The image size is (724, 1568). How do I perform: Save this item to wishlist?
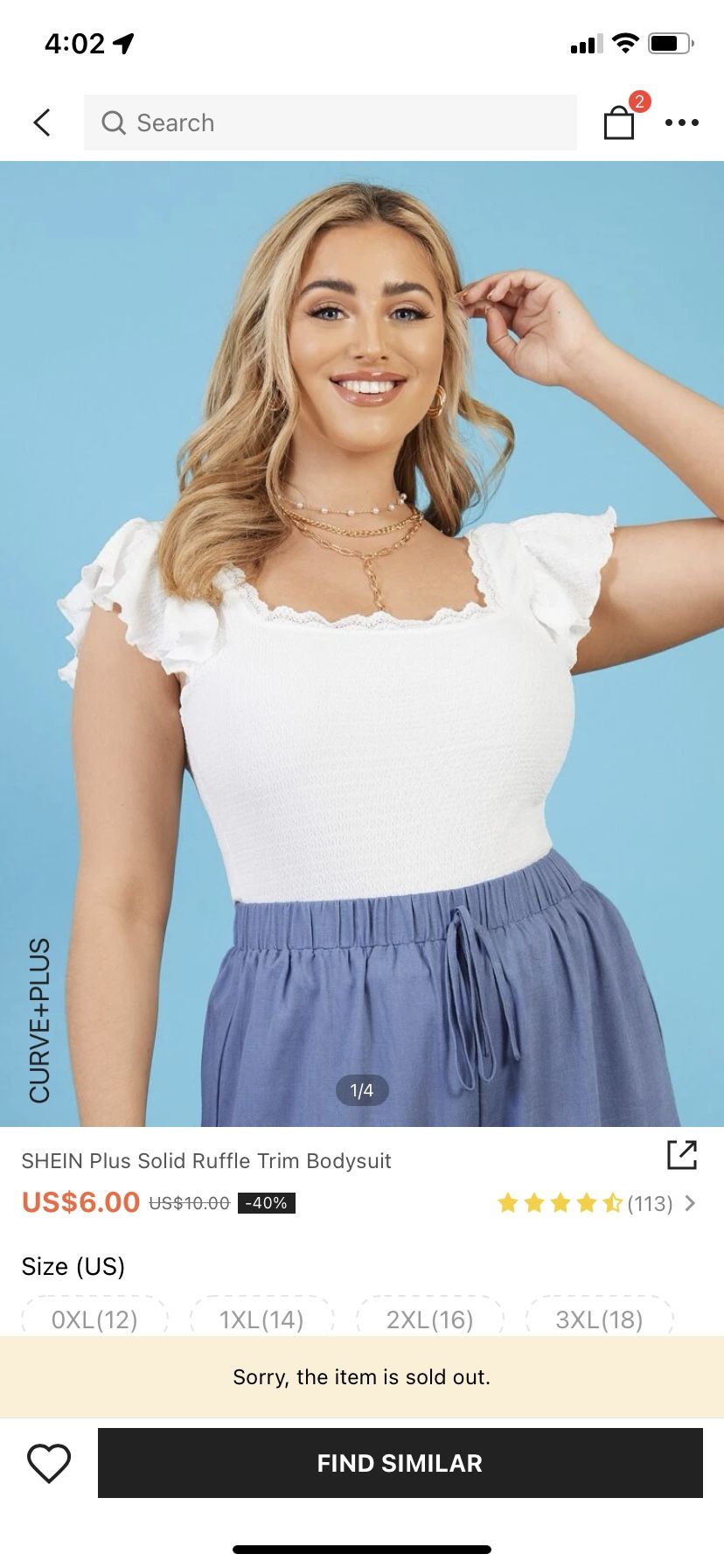click(x=49, y=1463)
